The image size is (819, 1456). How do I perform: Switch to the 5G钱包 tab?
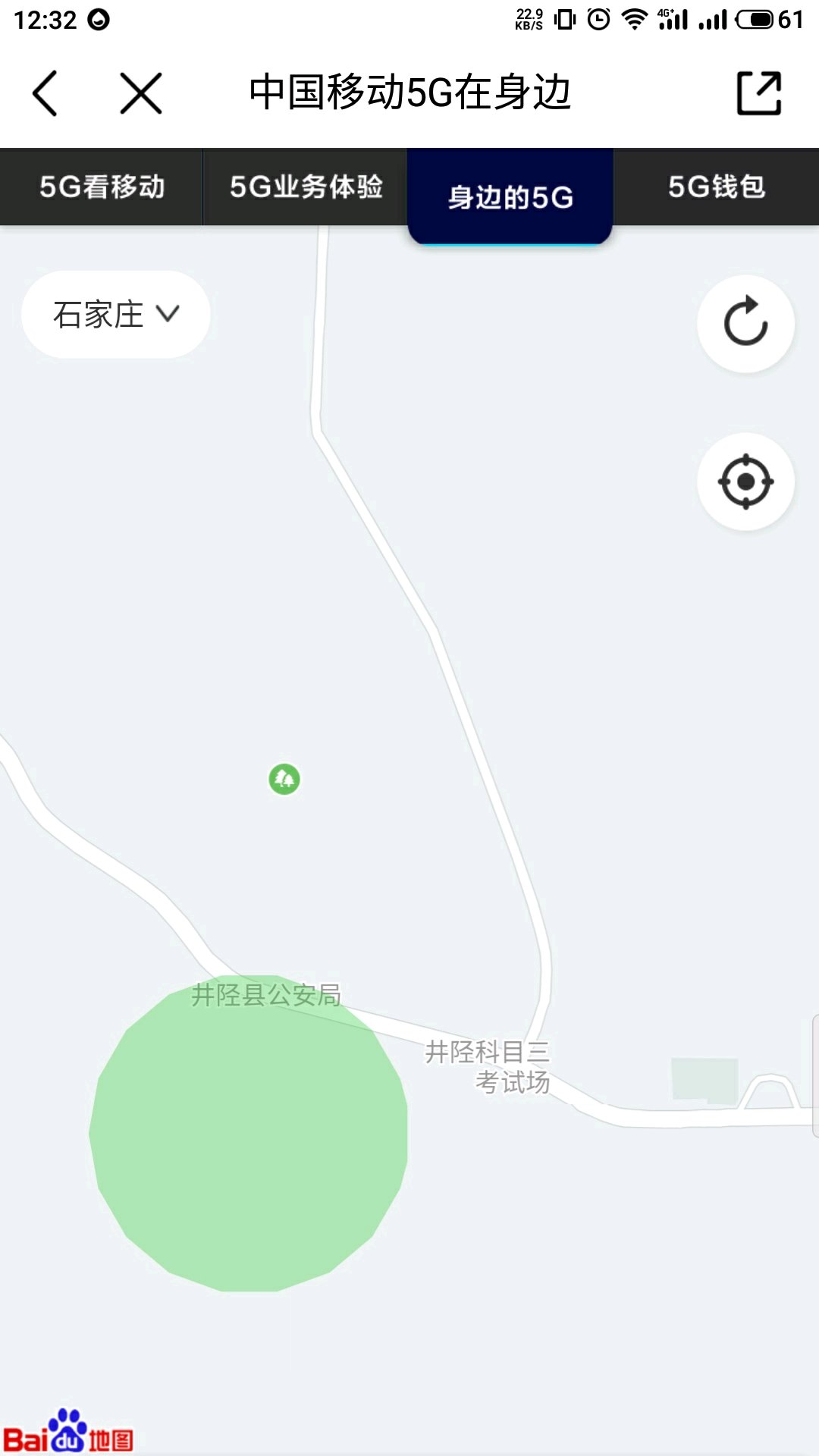point(716,187)
